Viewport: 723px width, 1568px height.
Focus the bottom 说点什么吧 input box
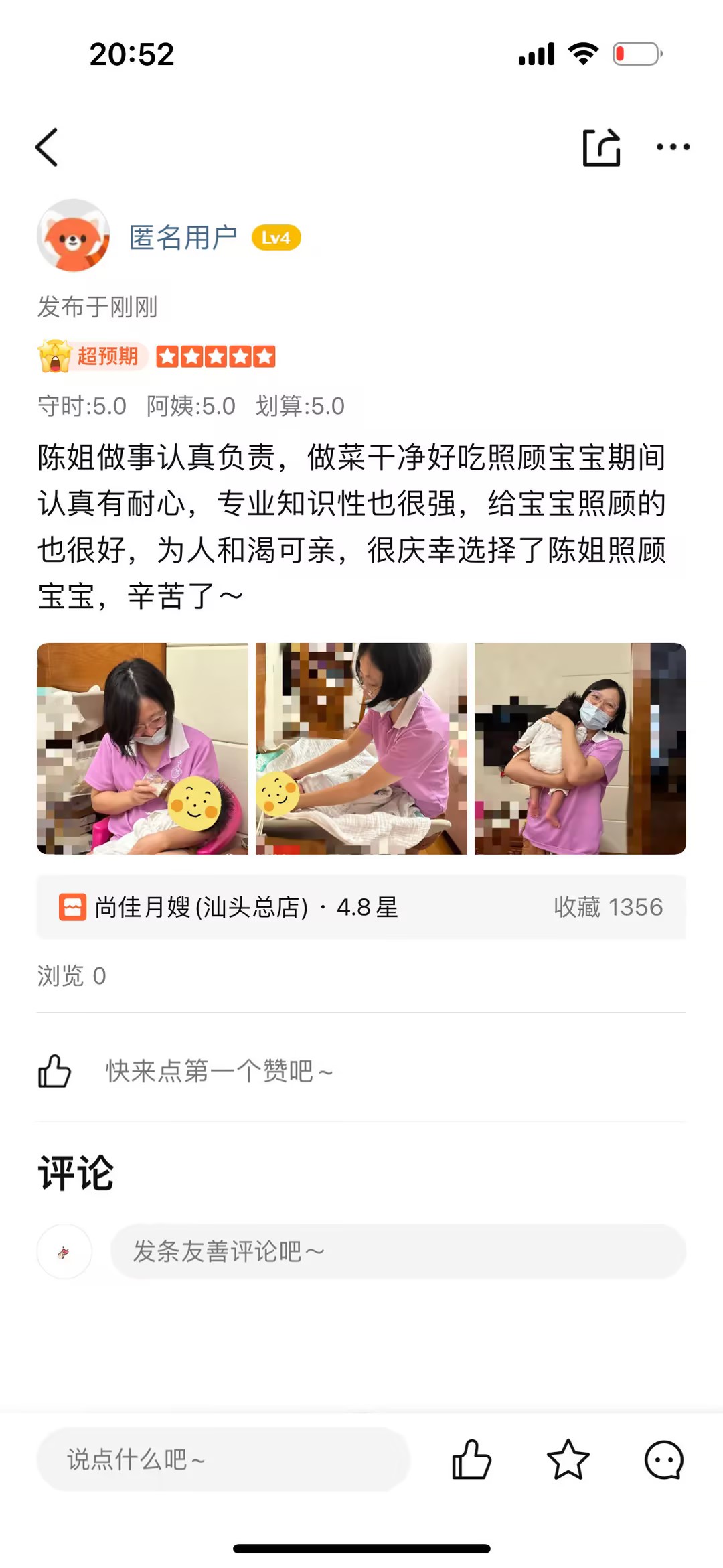coord(223,1459)
